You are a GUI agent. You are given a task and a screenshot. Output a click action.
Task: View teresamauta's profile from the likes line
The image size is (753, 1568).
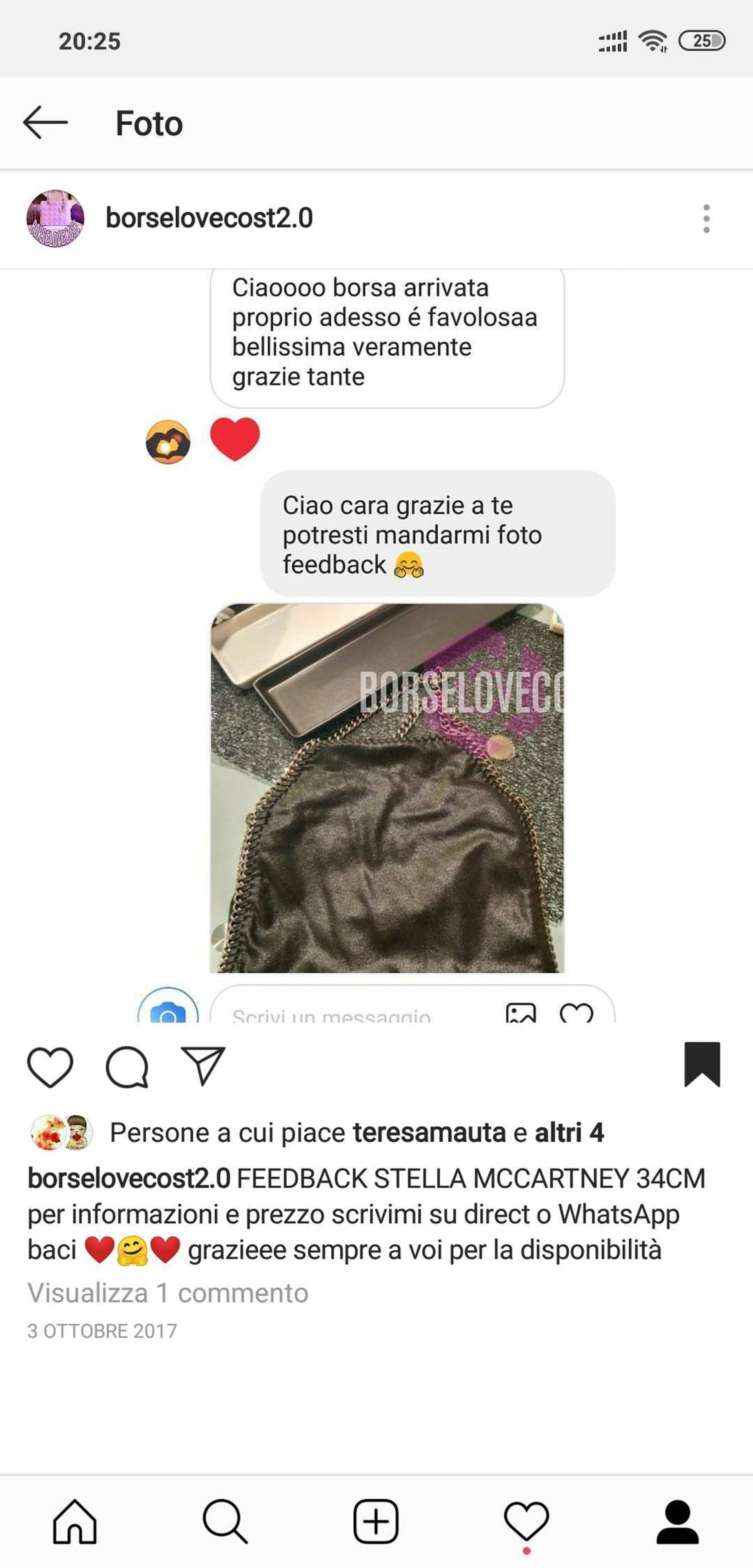tap(429, 1133)
